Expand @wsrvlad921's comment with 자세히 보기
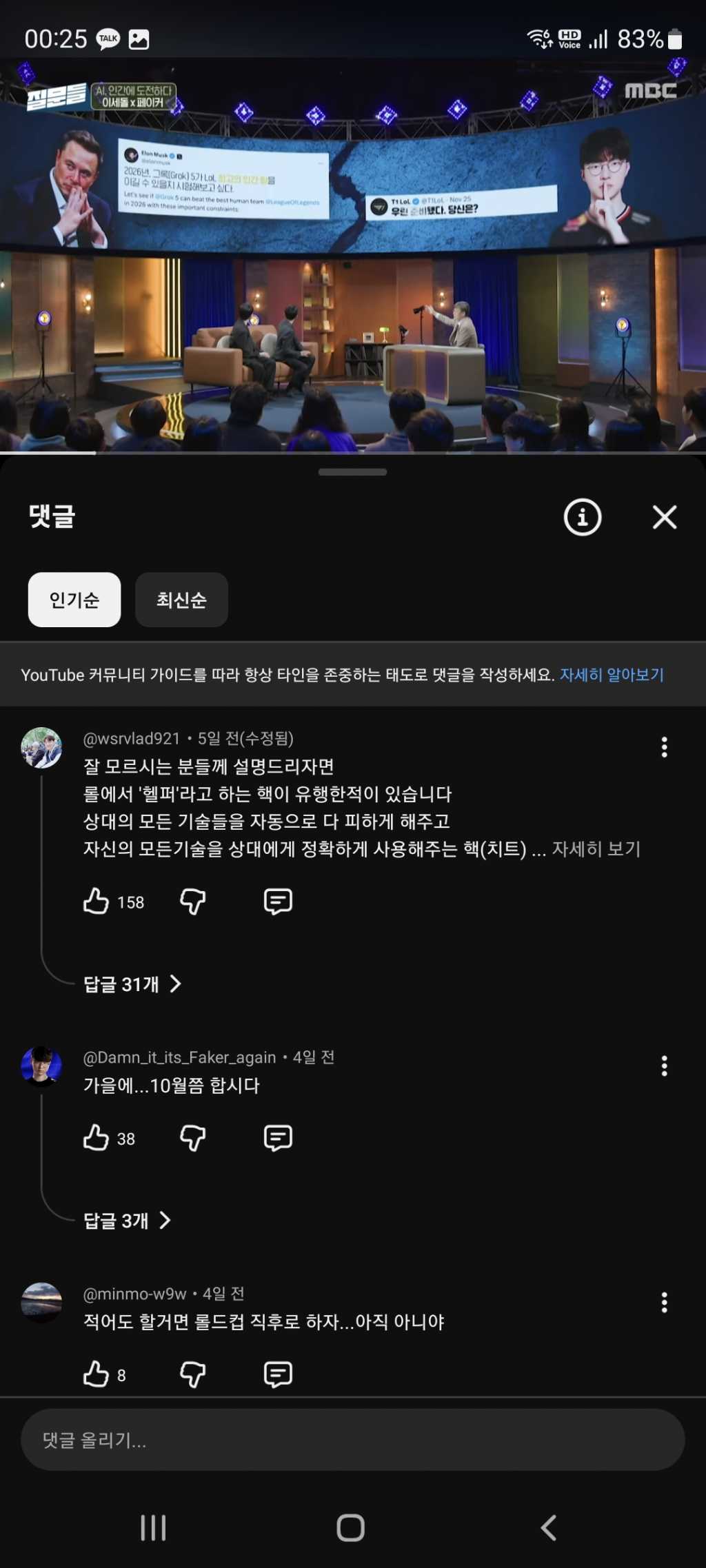Image resolution: width=706 pixels, height=1568 pixels. click(x=596, y=848)
